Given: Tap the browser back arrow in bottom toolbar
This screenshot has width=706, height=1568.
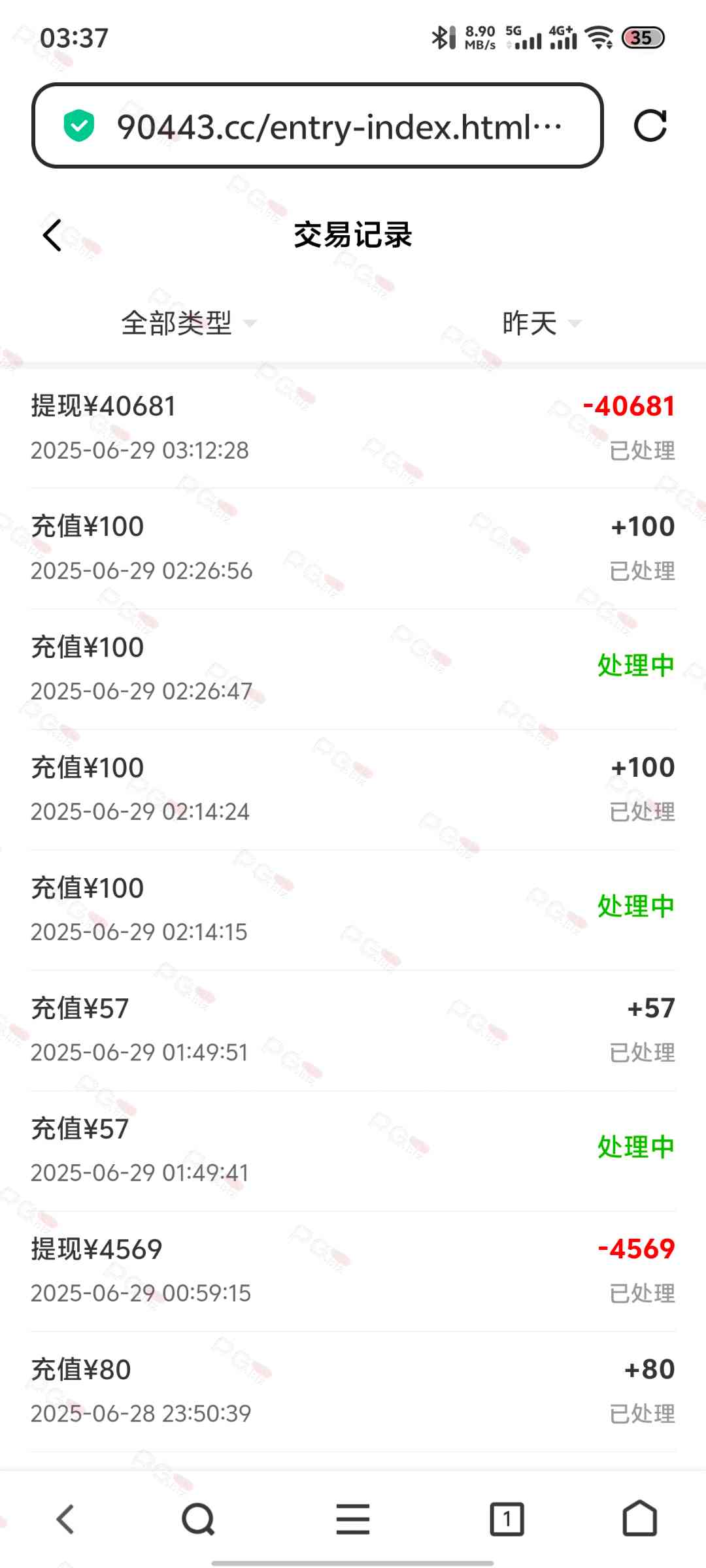Looking at the screenshot, I should coord(65,1519).
